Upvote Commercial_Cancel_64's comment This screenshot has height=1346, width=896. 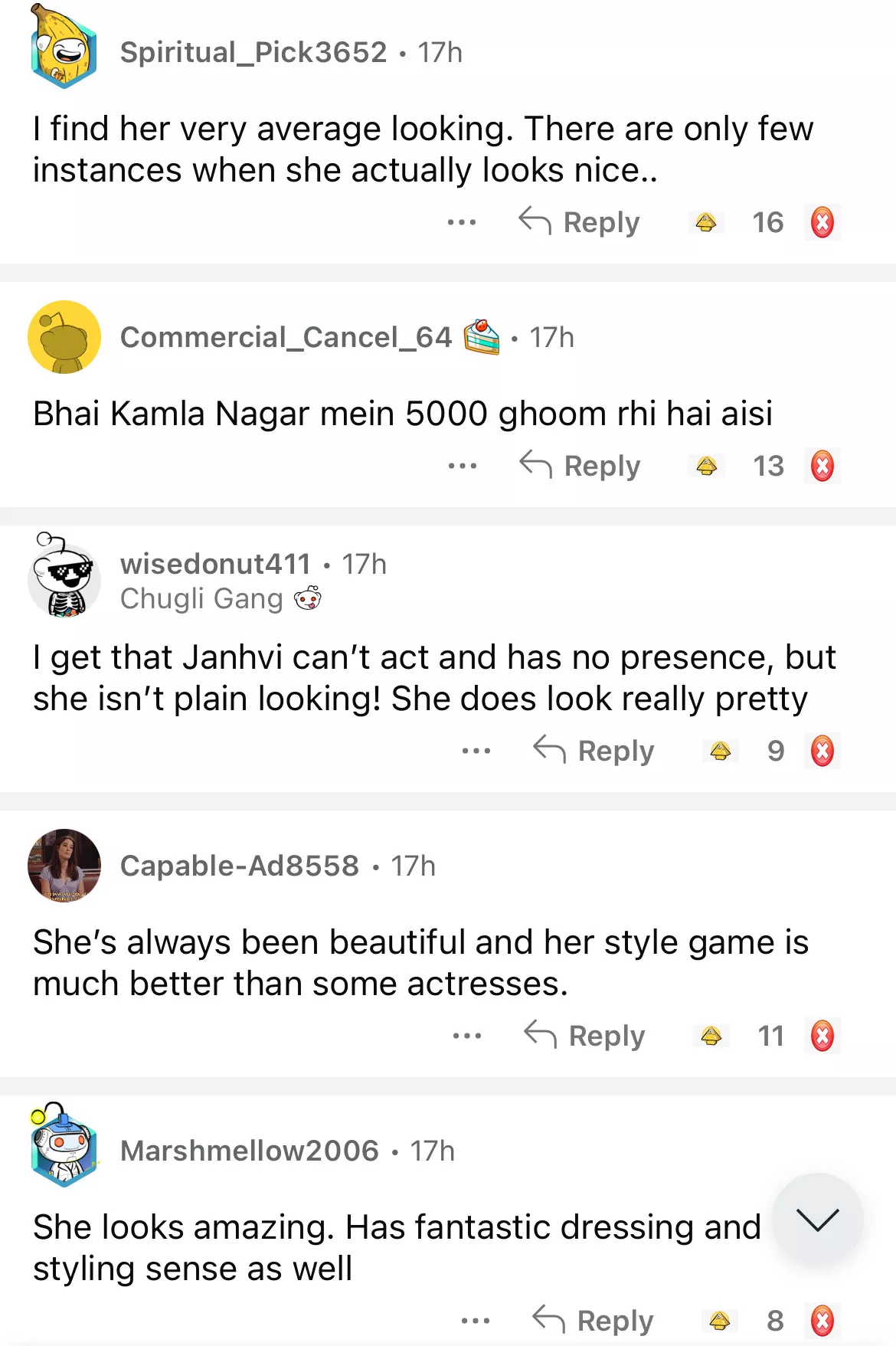point(706,466)
